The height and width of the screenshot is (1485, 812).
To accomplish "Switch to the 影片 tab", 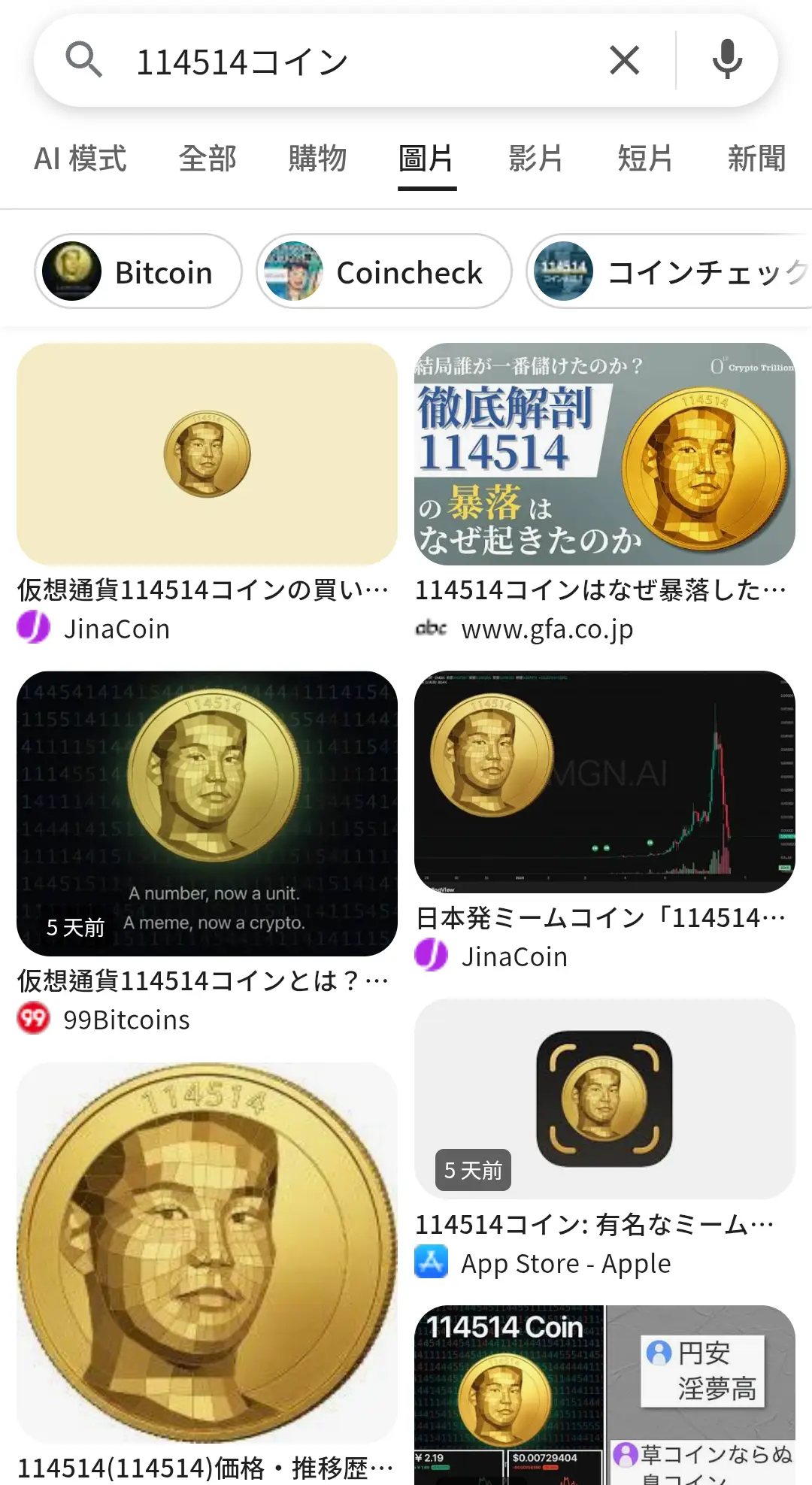I will (x=535, y=159).
